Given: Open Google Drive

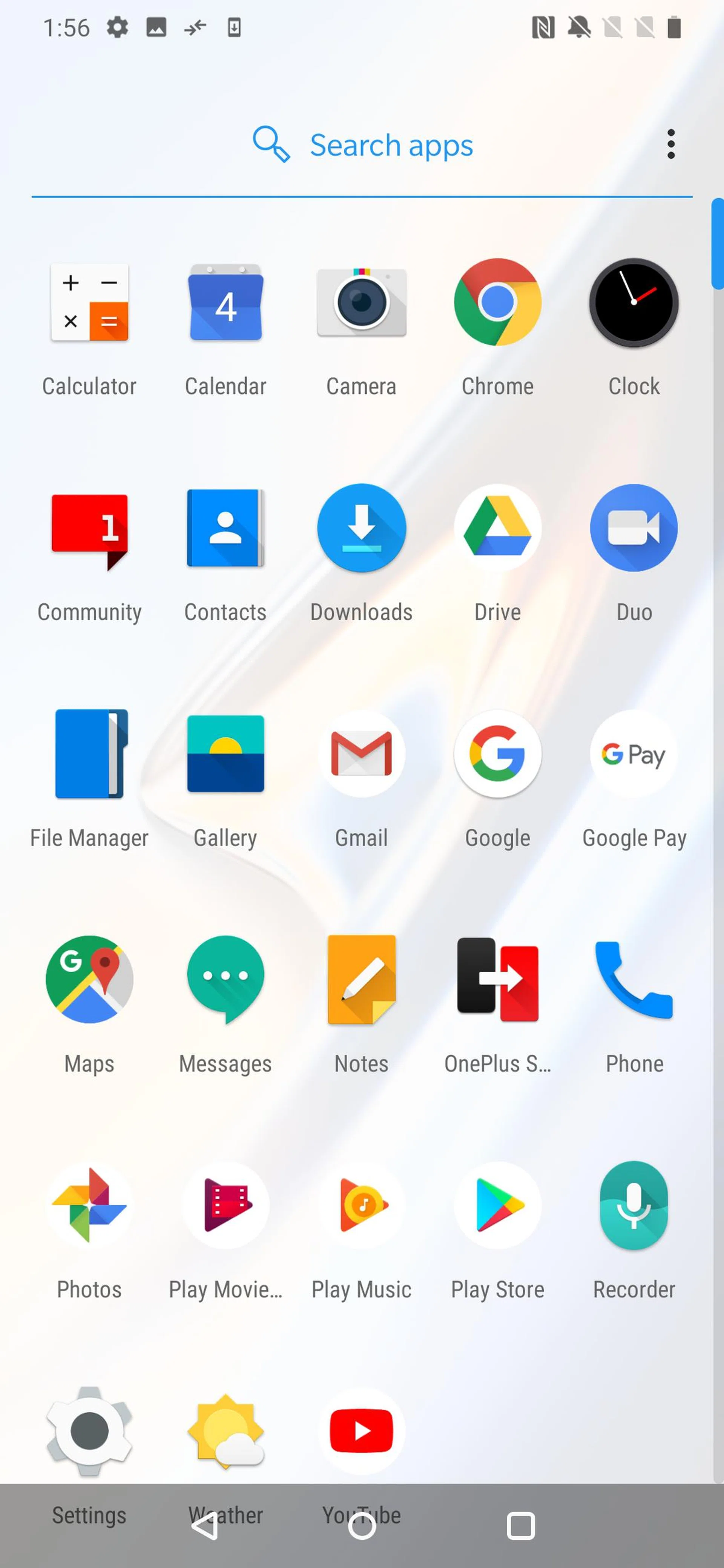Looking at the screenshot, I should coord(497,528).
